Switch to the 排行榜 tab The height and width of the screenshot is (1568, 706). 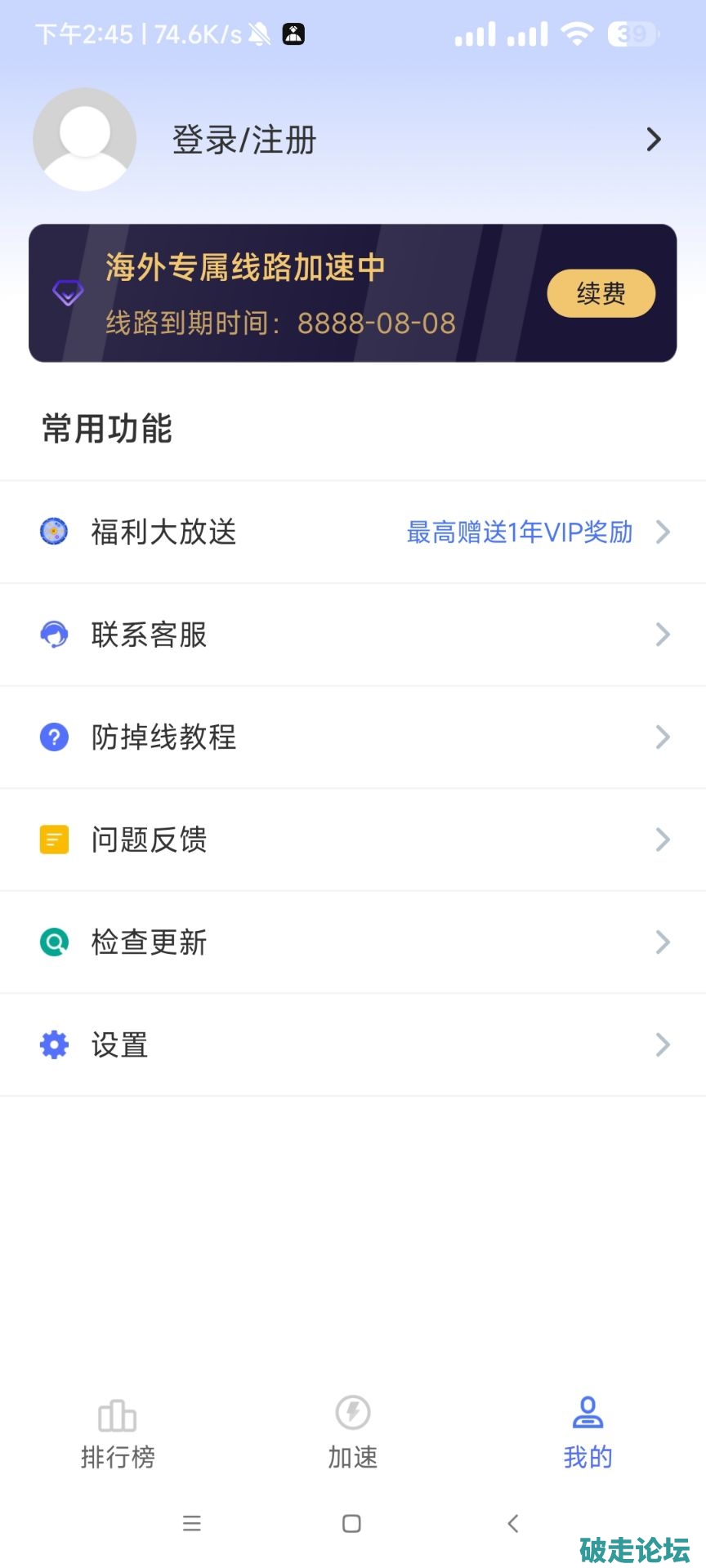click(x=118, y=1432)
